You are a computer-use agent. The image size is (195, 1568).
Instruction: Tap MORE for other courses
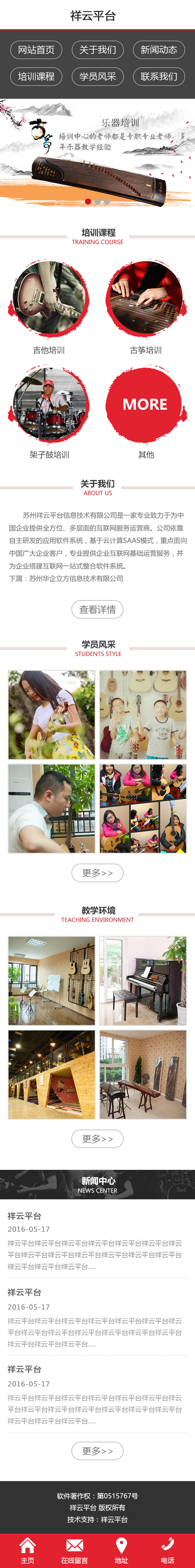coord(145,404)
